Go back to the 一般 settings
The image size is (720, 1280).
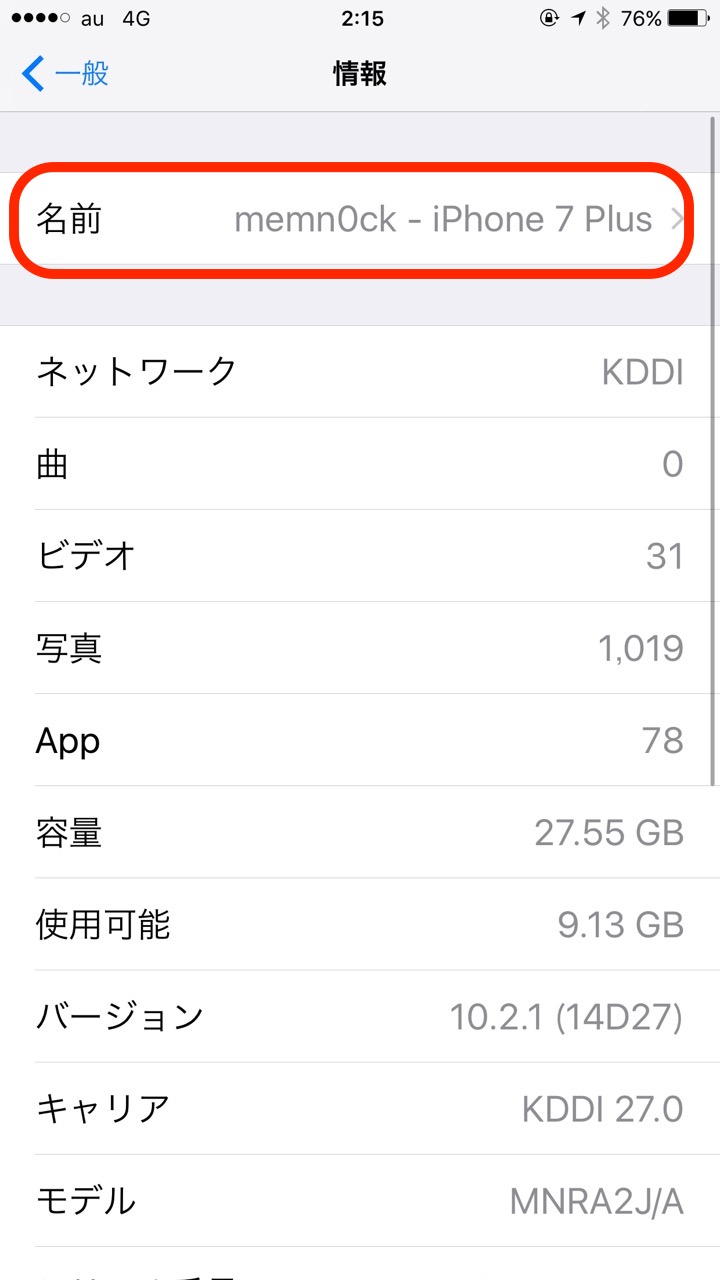pos(65,74)
